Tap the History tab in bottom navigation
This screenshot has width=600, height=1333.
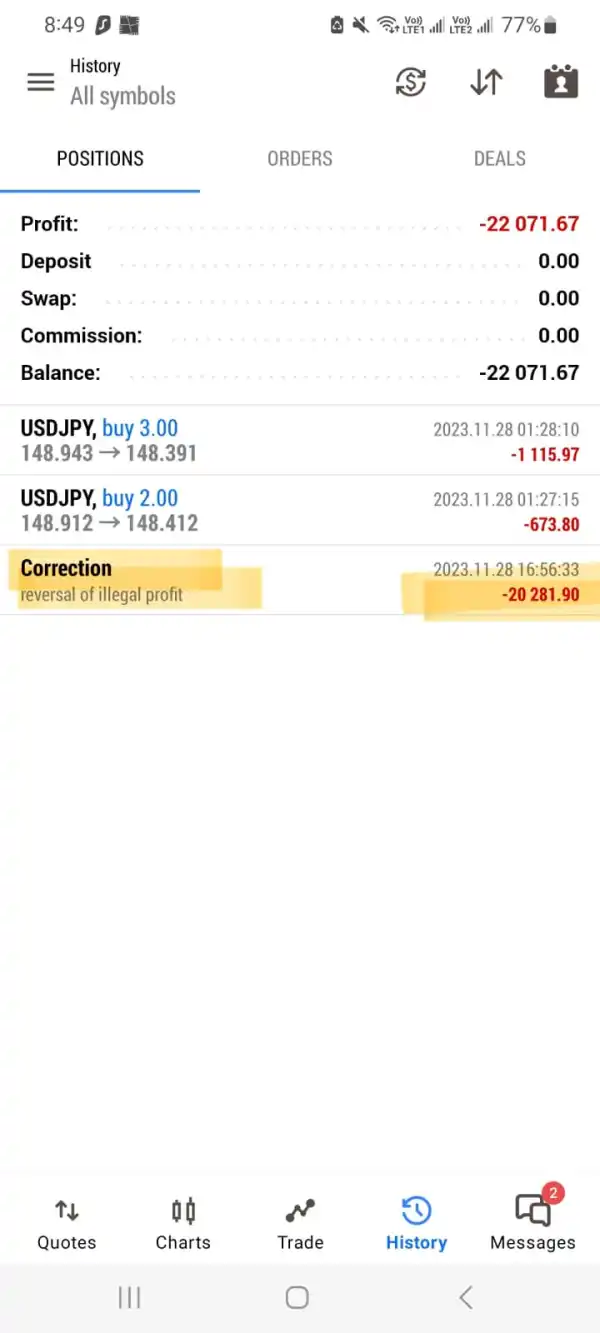(416, 1224)
